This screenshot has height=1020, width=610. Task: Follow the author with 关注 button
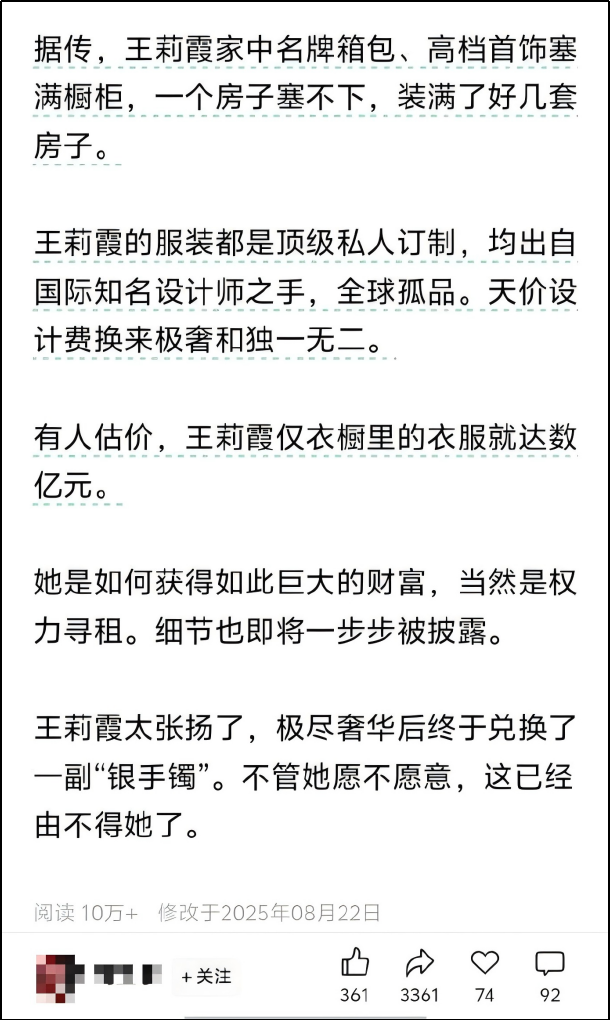pyautogui.click(x=206, y=976)
